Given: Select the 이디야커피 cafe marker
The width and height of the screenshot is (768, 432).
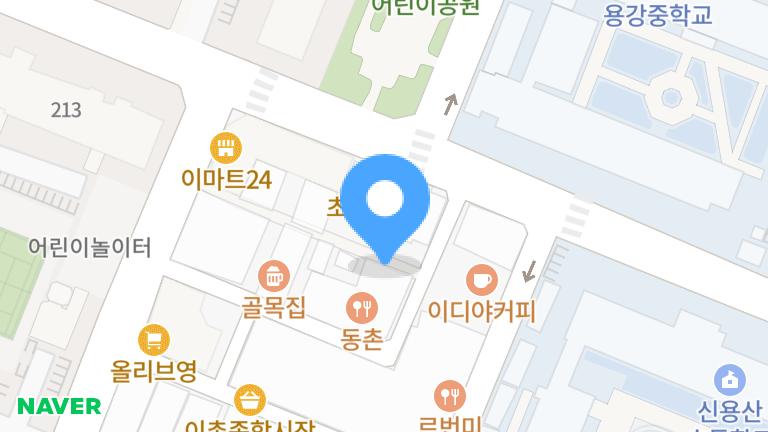Looking at the screenshot, I should 482,279.
